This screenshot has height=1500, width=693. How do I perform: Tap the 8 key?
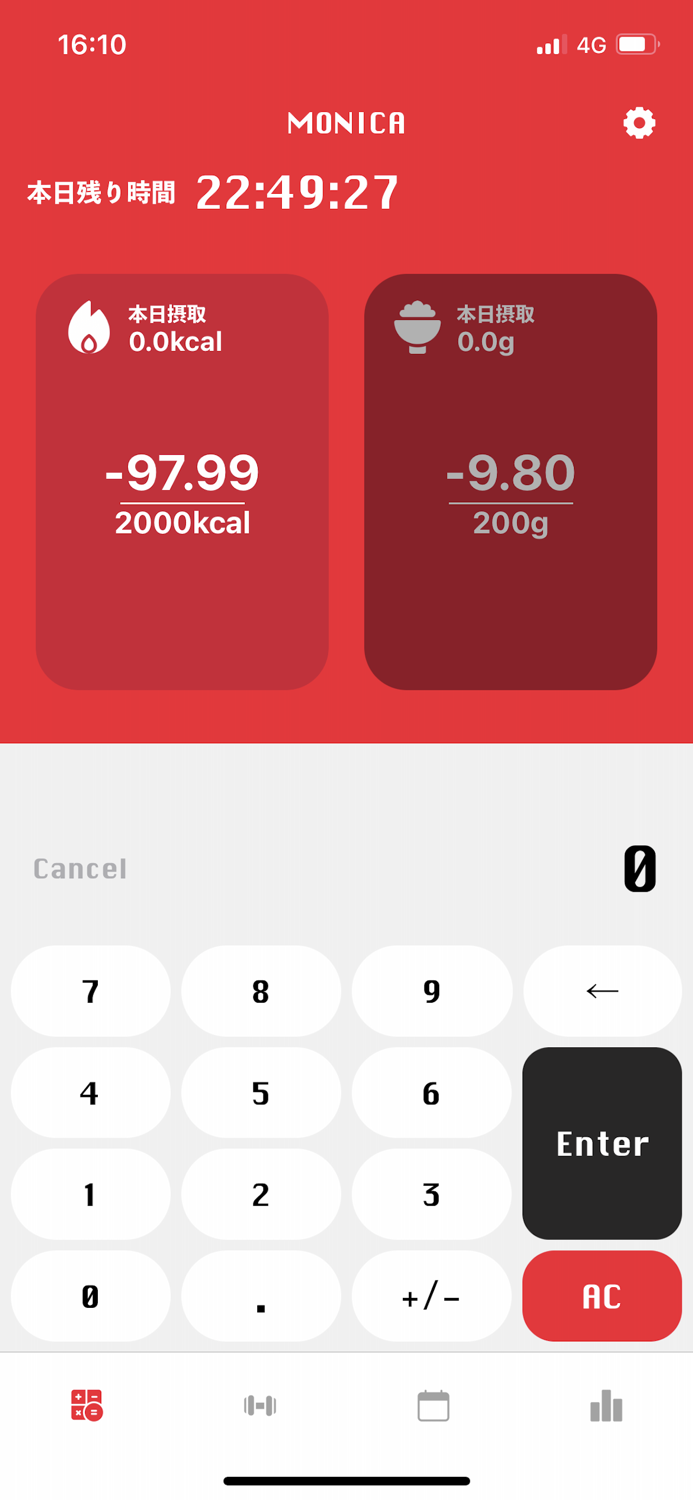click(x=261, y=992)
